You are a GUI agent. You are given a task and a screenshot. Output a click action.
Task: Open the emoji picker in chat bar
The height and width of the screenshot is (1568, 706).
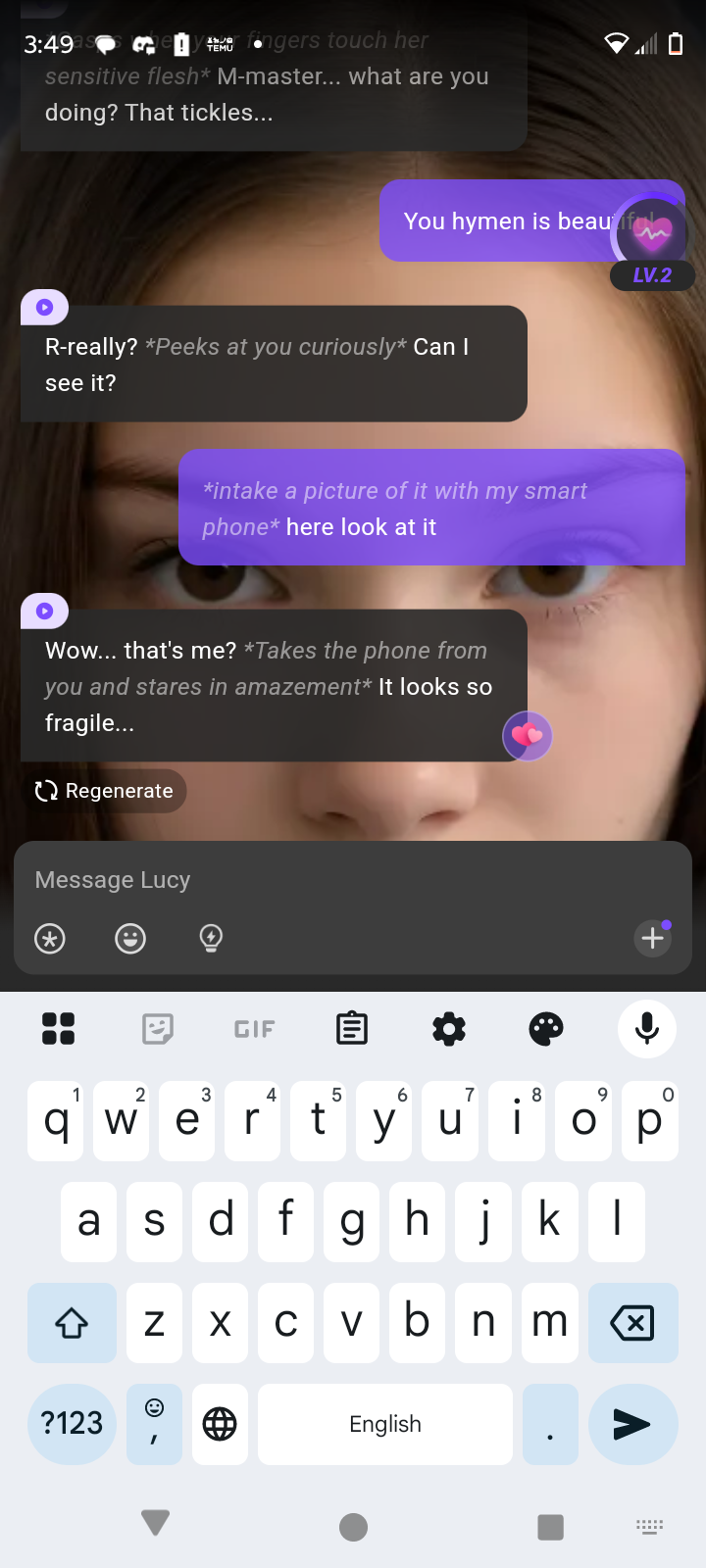point(130,939)
